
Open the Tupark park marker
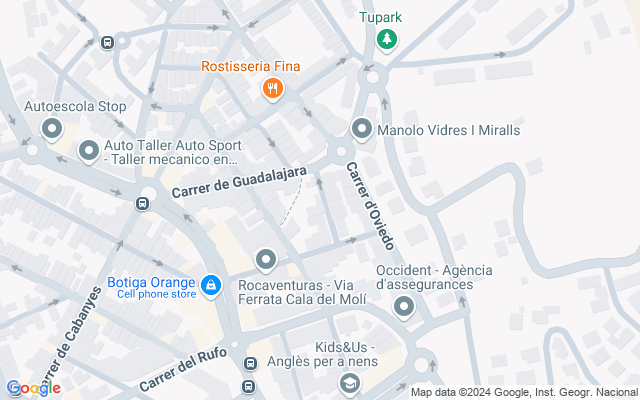point(386,39)
